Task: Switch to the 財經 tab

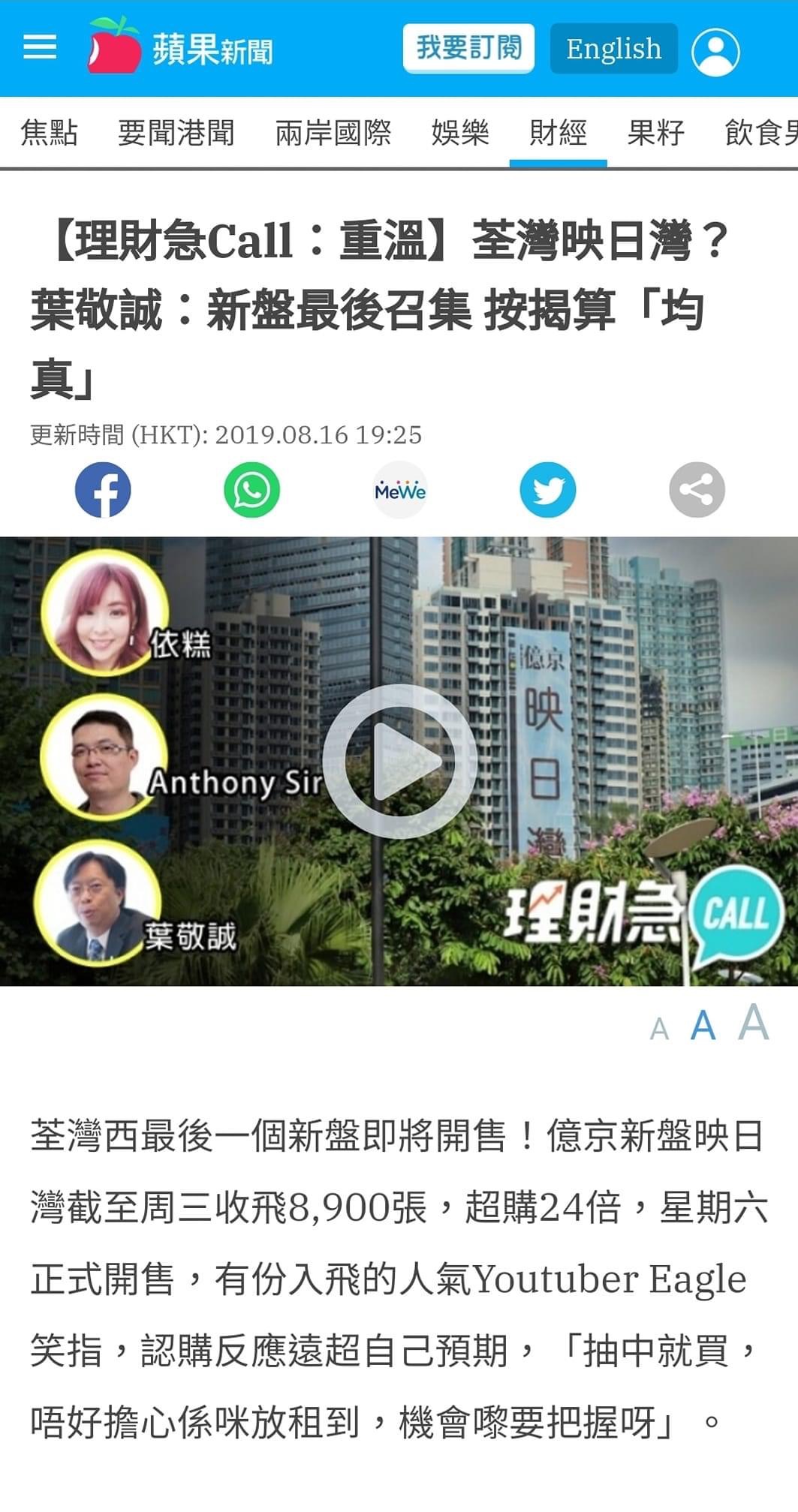Action: tap(559, 132)
